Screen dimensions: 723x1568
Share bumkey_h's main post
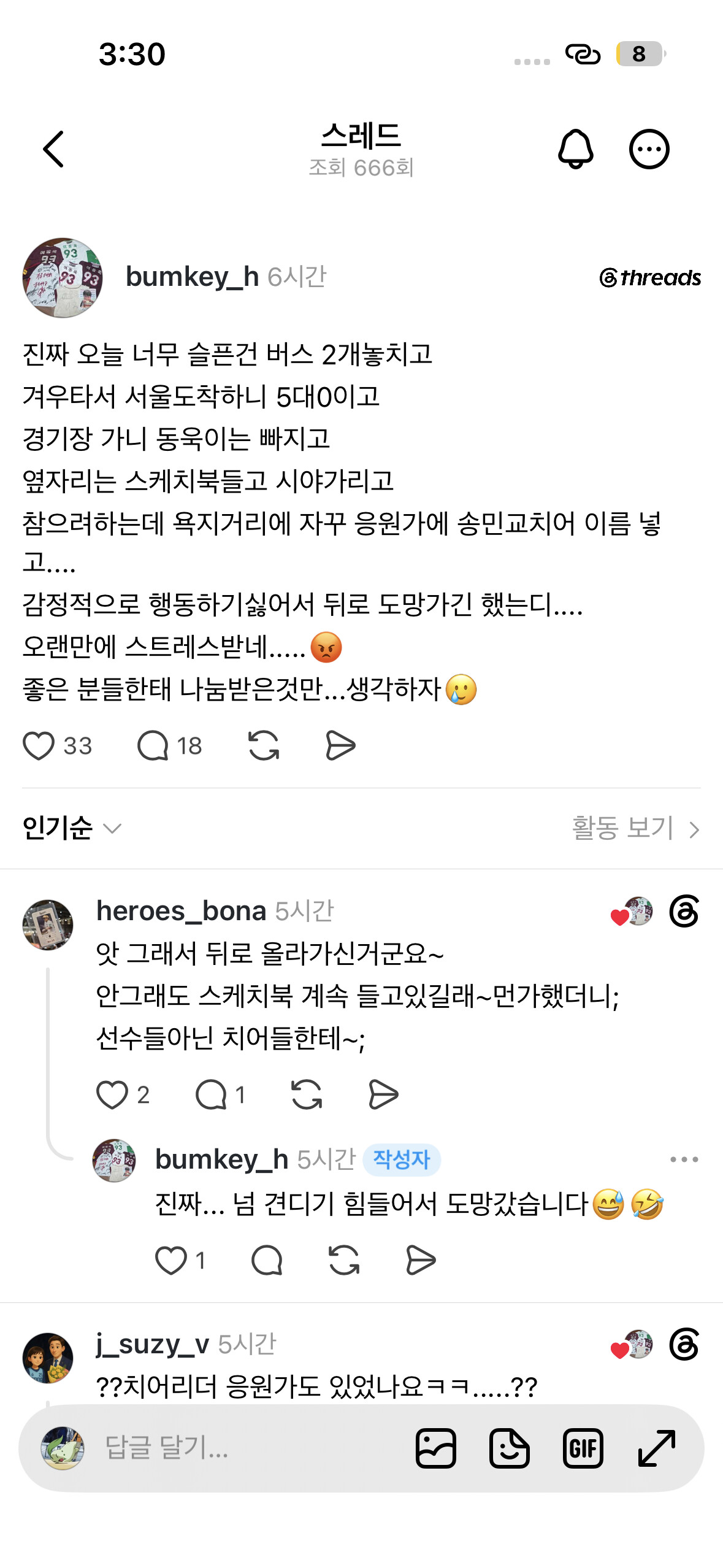[340, 746]
